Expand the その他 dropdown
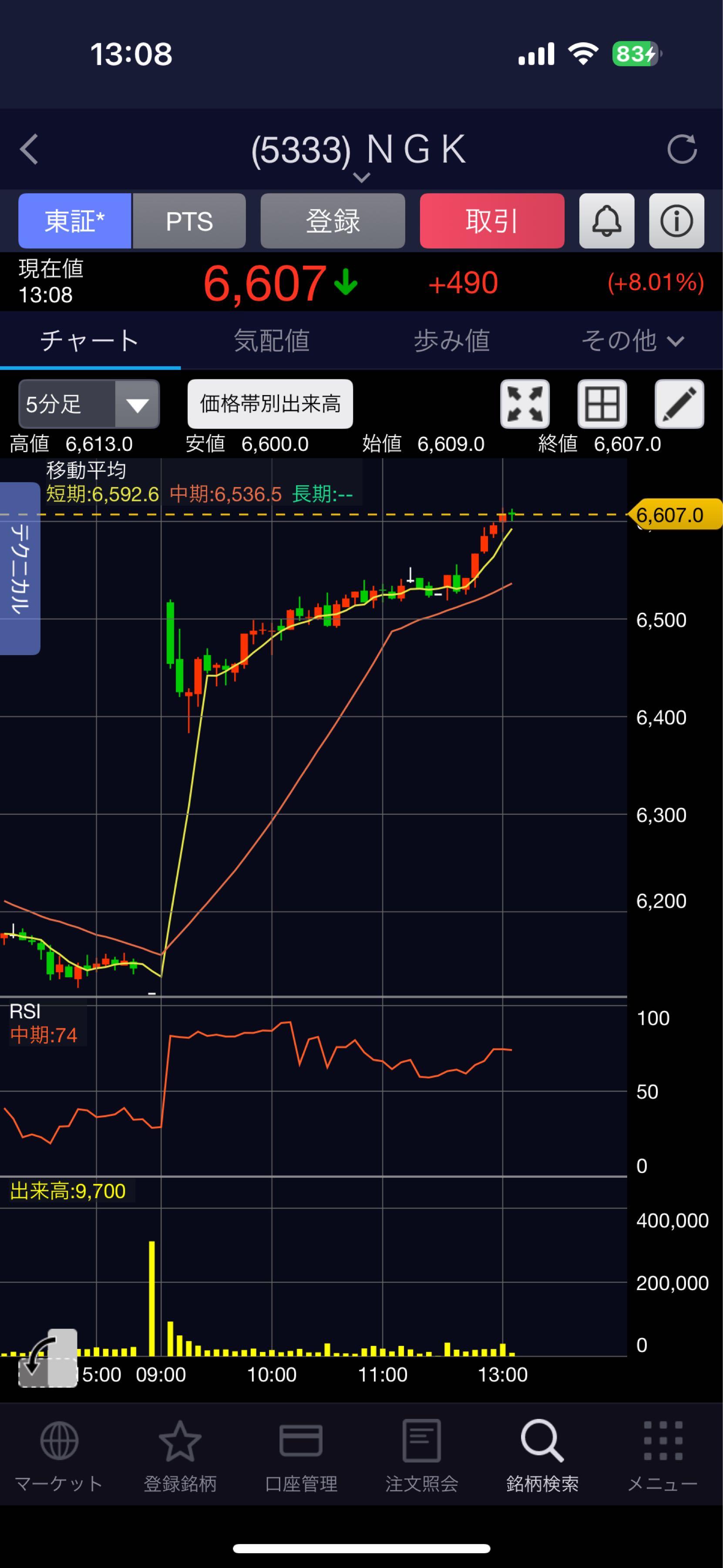Viewport: 723px width, 1568px height. (632, 340)
